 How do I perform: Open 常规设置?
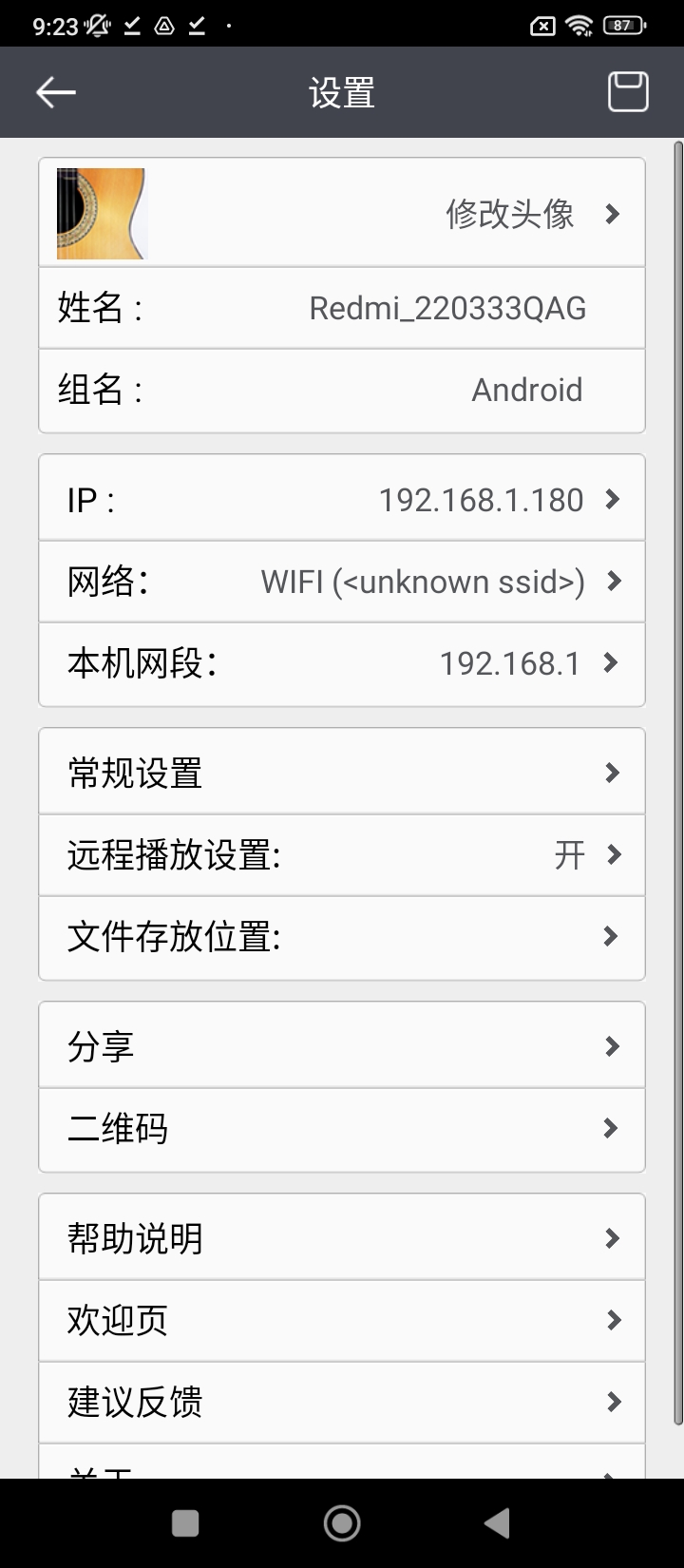[x=342, y=773]
